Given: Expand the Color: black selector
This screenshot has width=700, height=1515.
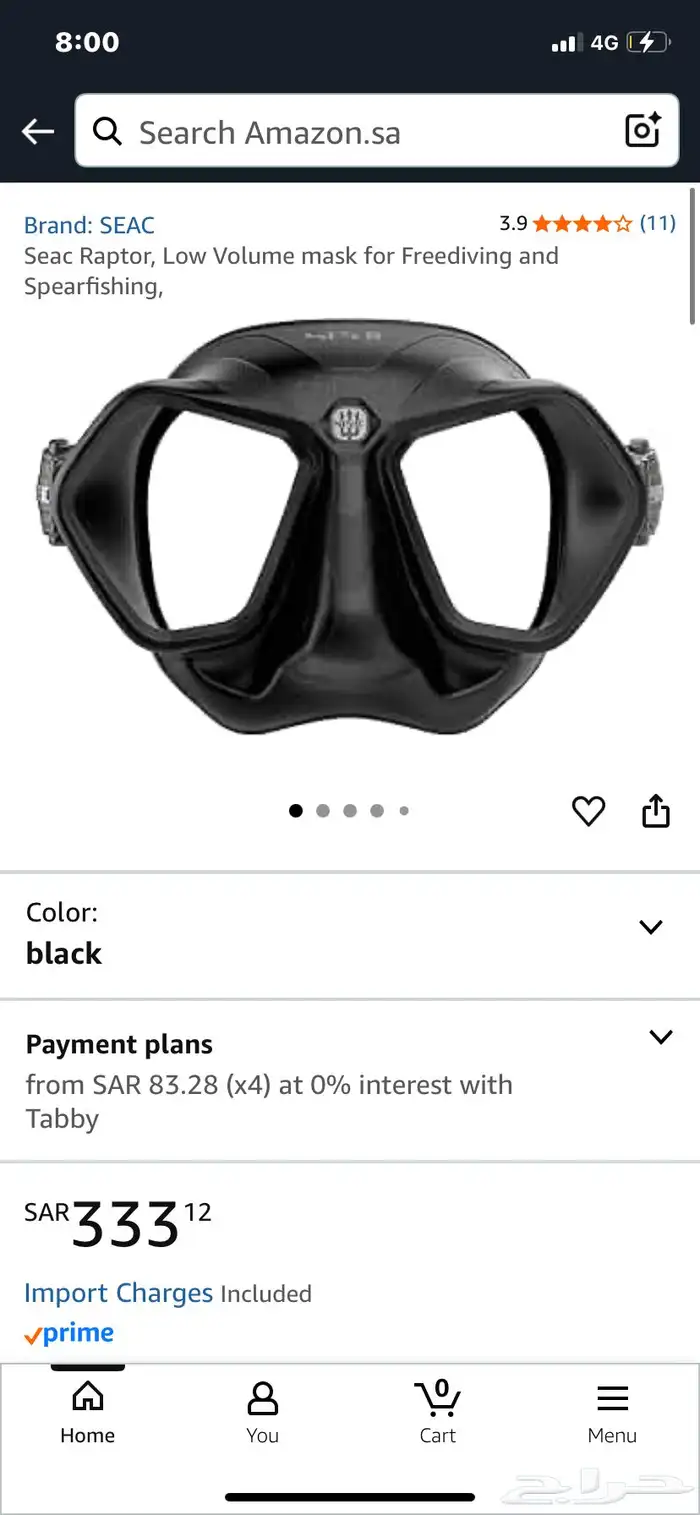Looking at the screenshot, I should (650, 927).
